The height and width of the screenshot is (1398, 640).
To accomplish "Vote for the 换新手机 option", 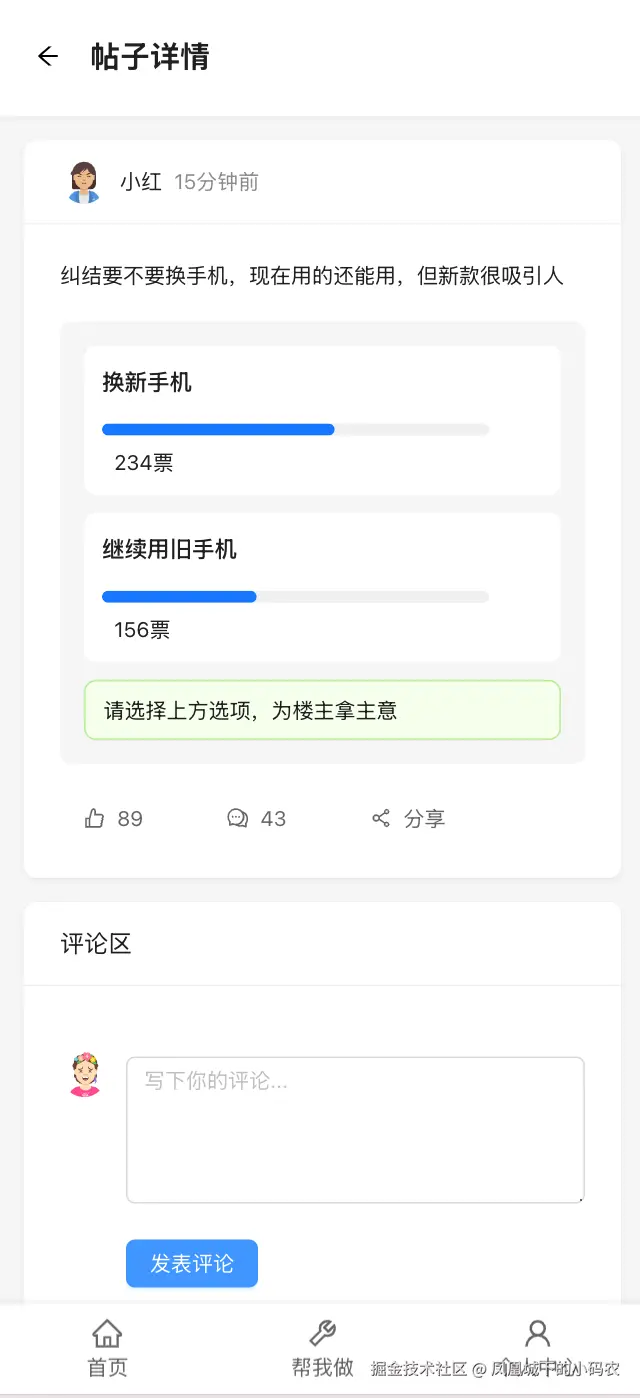I will [321, 420].
